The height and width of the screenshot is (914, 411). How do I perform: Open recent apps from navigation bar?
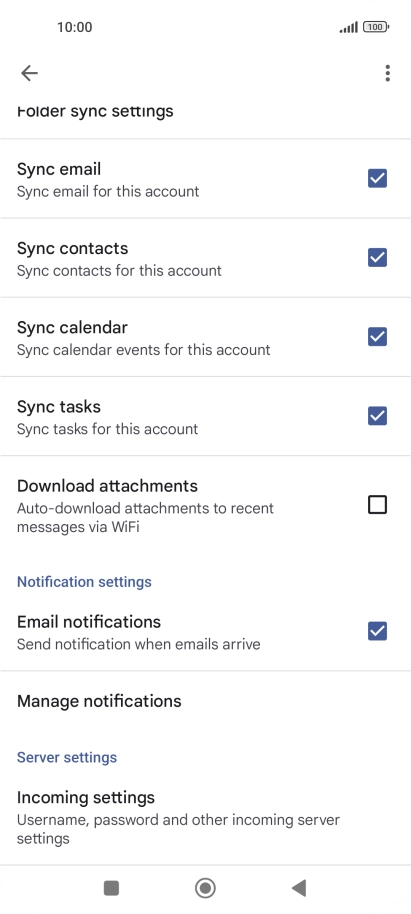tap(111, 888)
